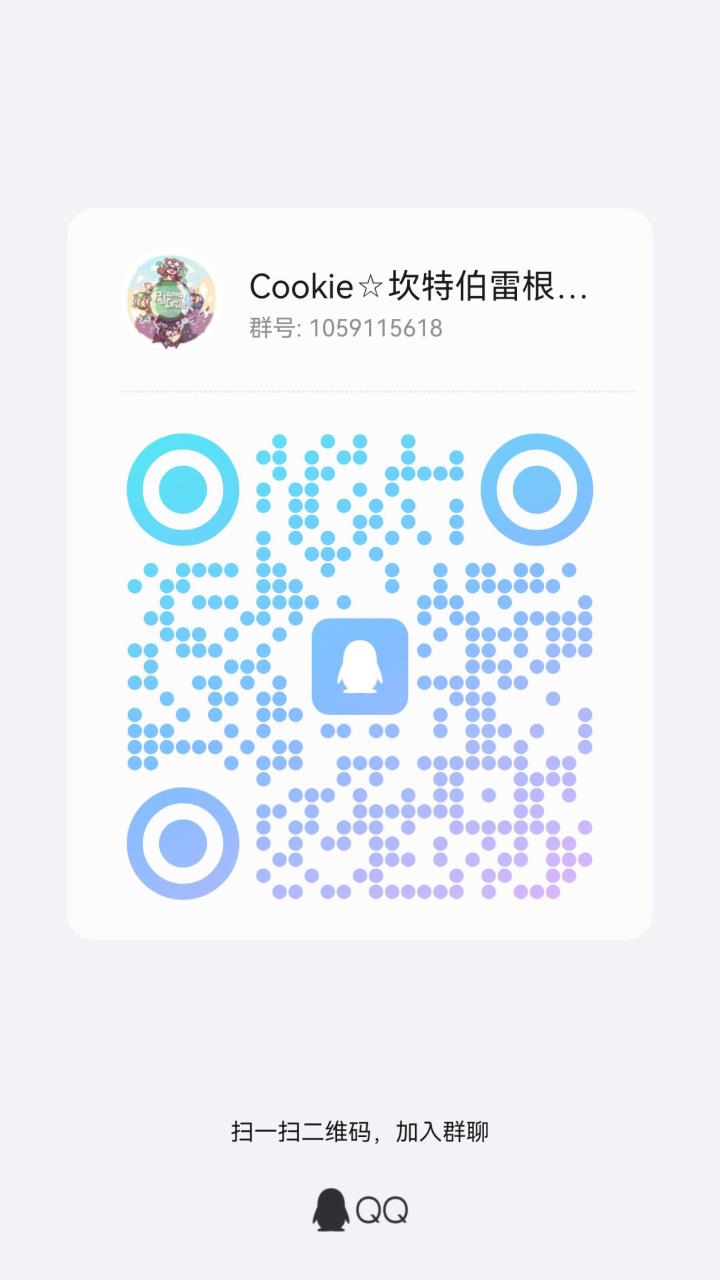Screen dimensions: 720x1280
Task: Tap the top-left QR finder pattern circle
Action: coord(181,489)
